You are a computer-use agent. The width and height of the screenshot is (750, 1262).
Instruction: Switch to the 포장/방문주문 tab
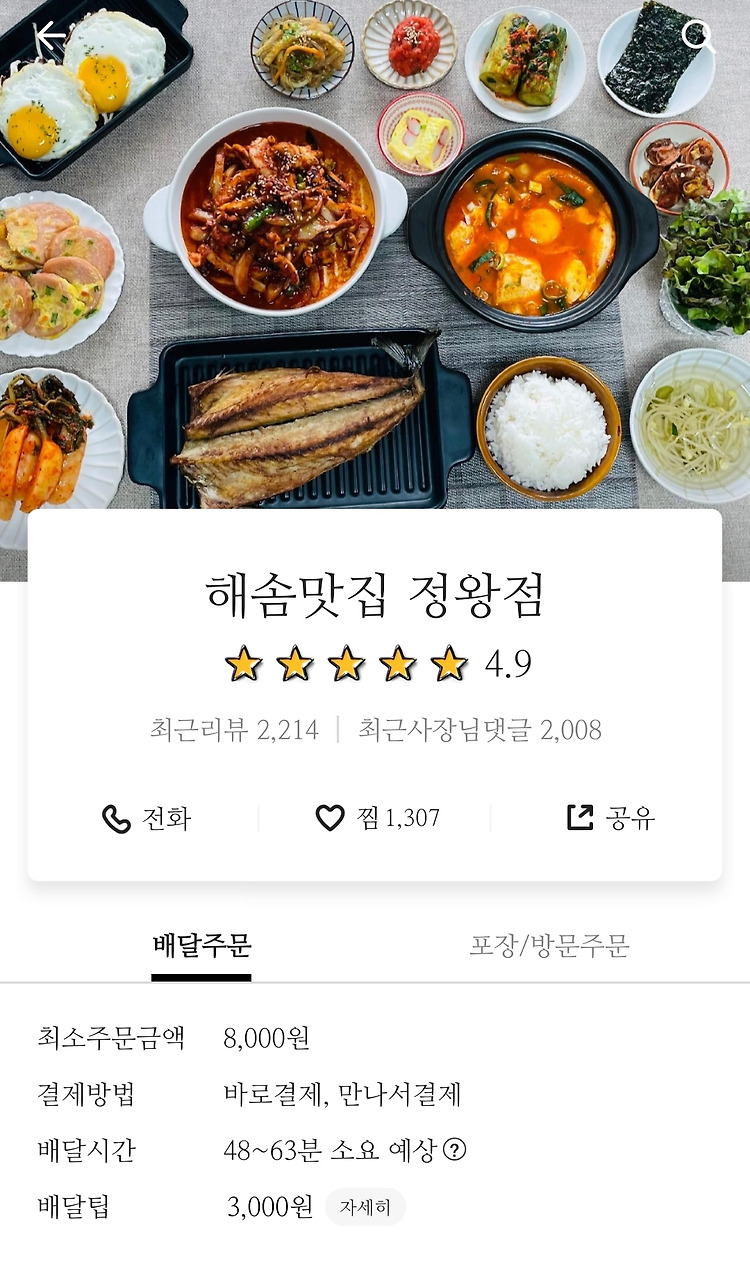click(x=549, y=946)
